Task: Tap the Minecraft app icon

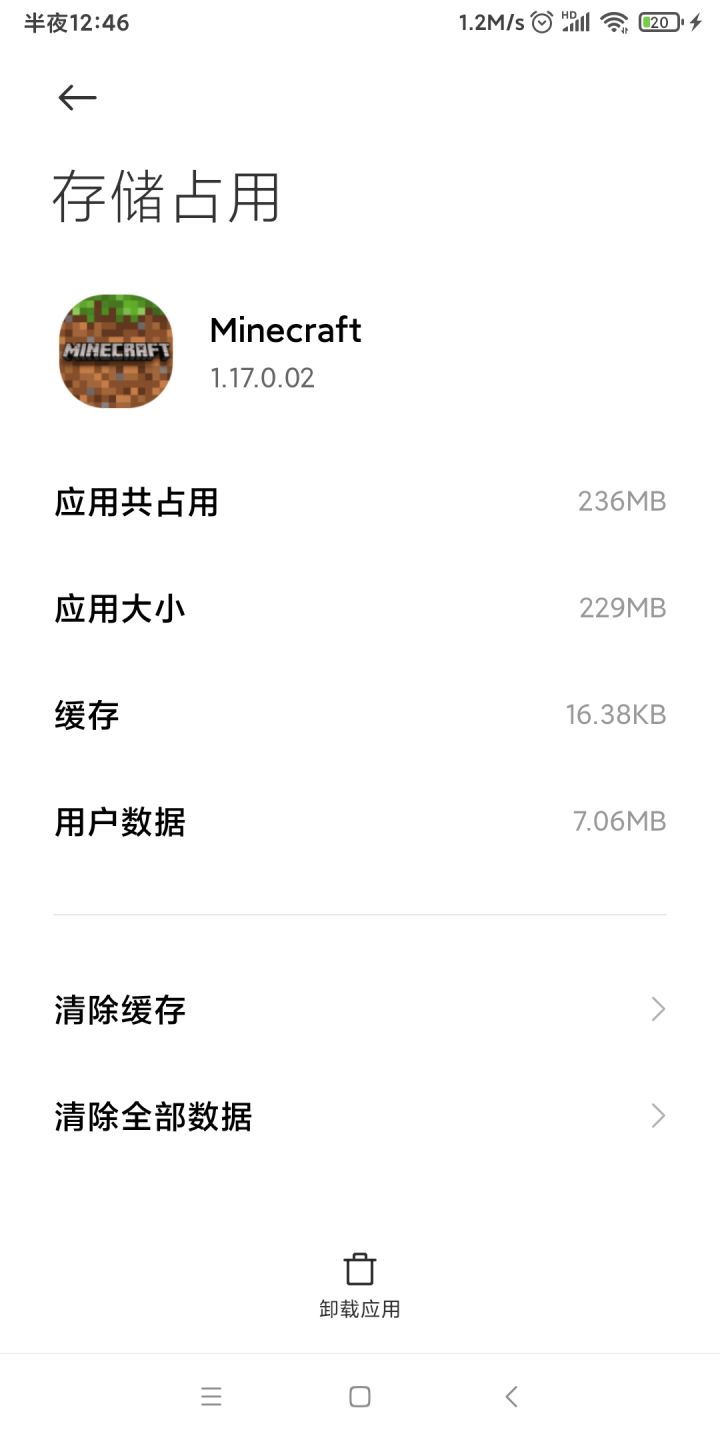Action: coord(114,351)
